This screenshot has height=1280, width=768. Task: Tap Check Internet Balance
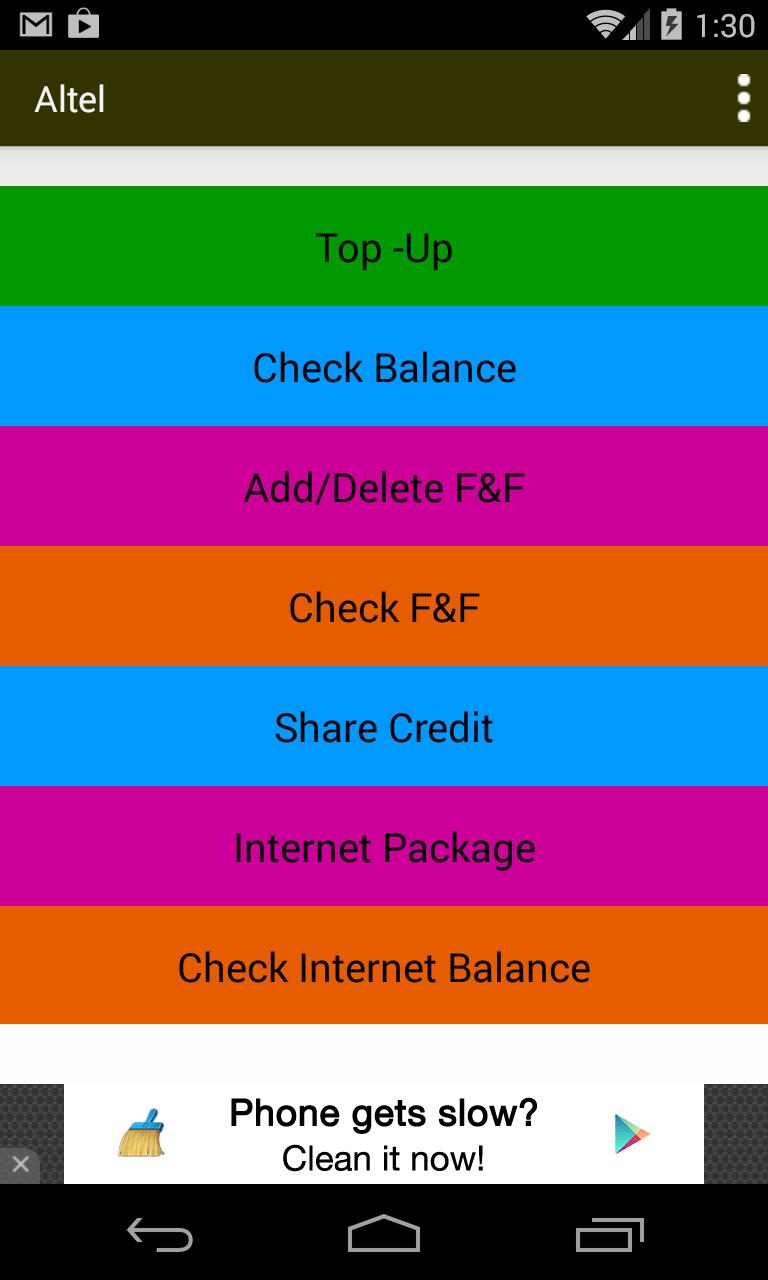[x=384, y=966]
